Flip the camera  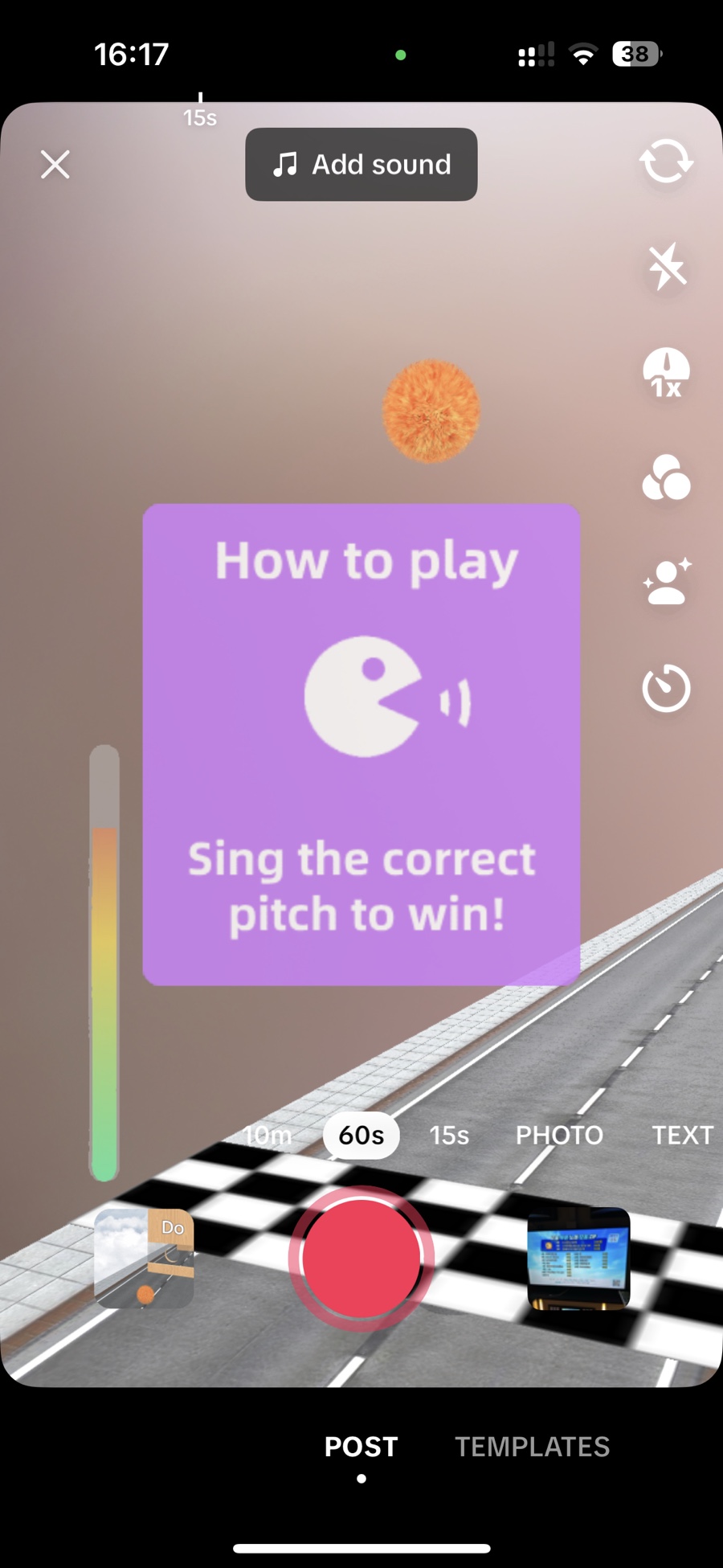point(666,162)
